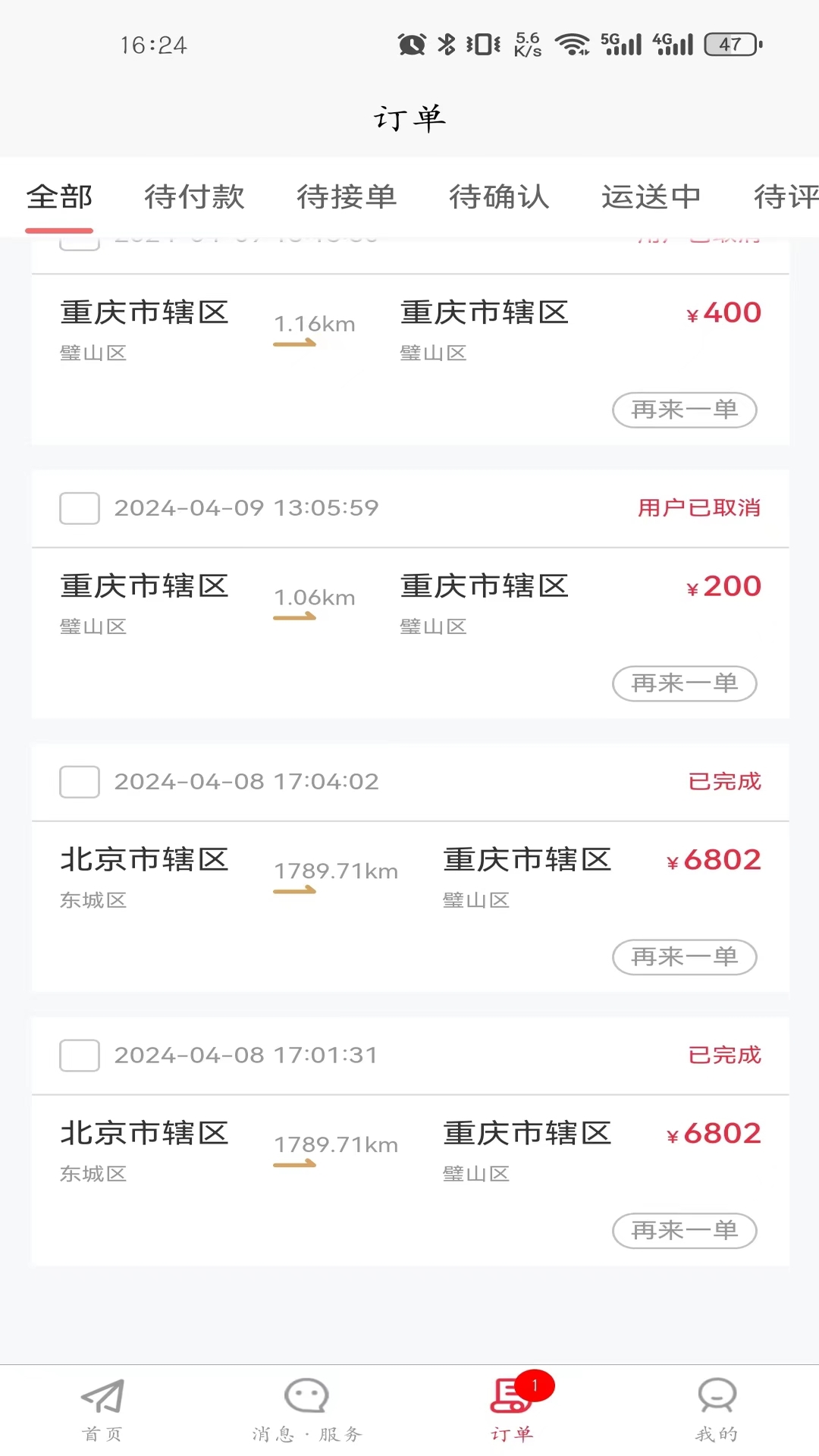819x1456 pixels.
Task: Open the 待确认 orders tab
Action: [x=499, y=197]
